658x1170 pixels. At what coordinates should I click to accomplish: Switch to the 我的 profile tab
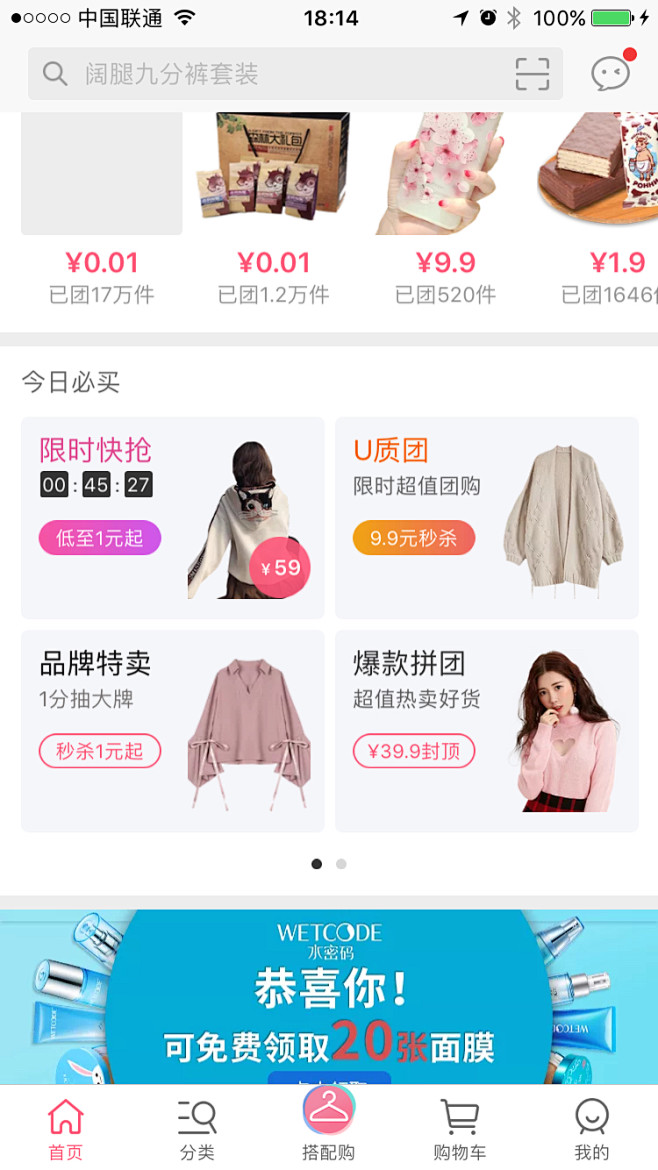[x=592, y=1129]
